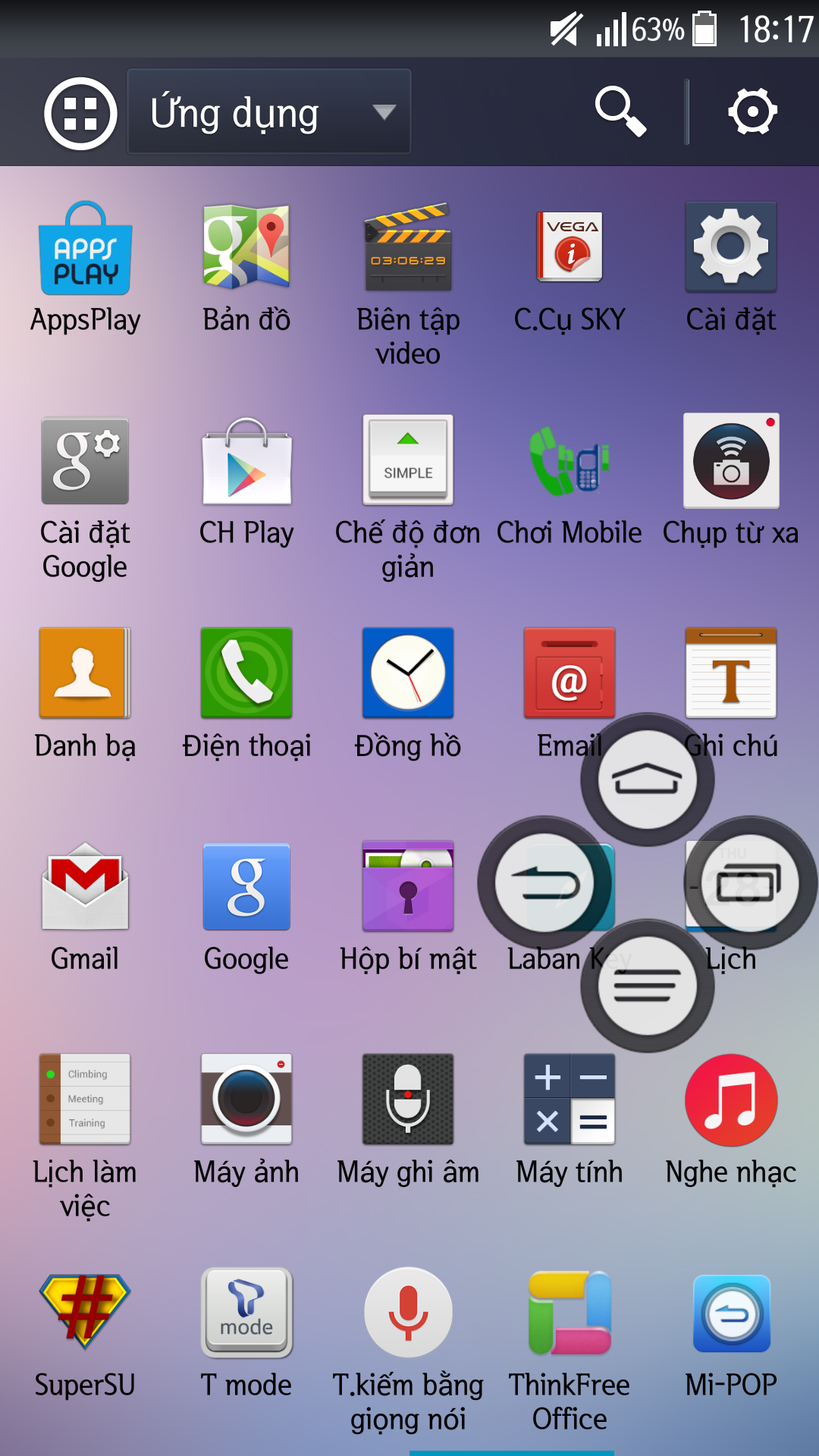
Task: Start T.kiếm bằng giọng nói voice search
Action: point(407,1312)
